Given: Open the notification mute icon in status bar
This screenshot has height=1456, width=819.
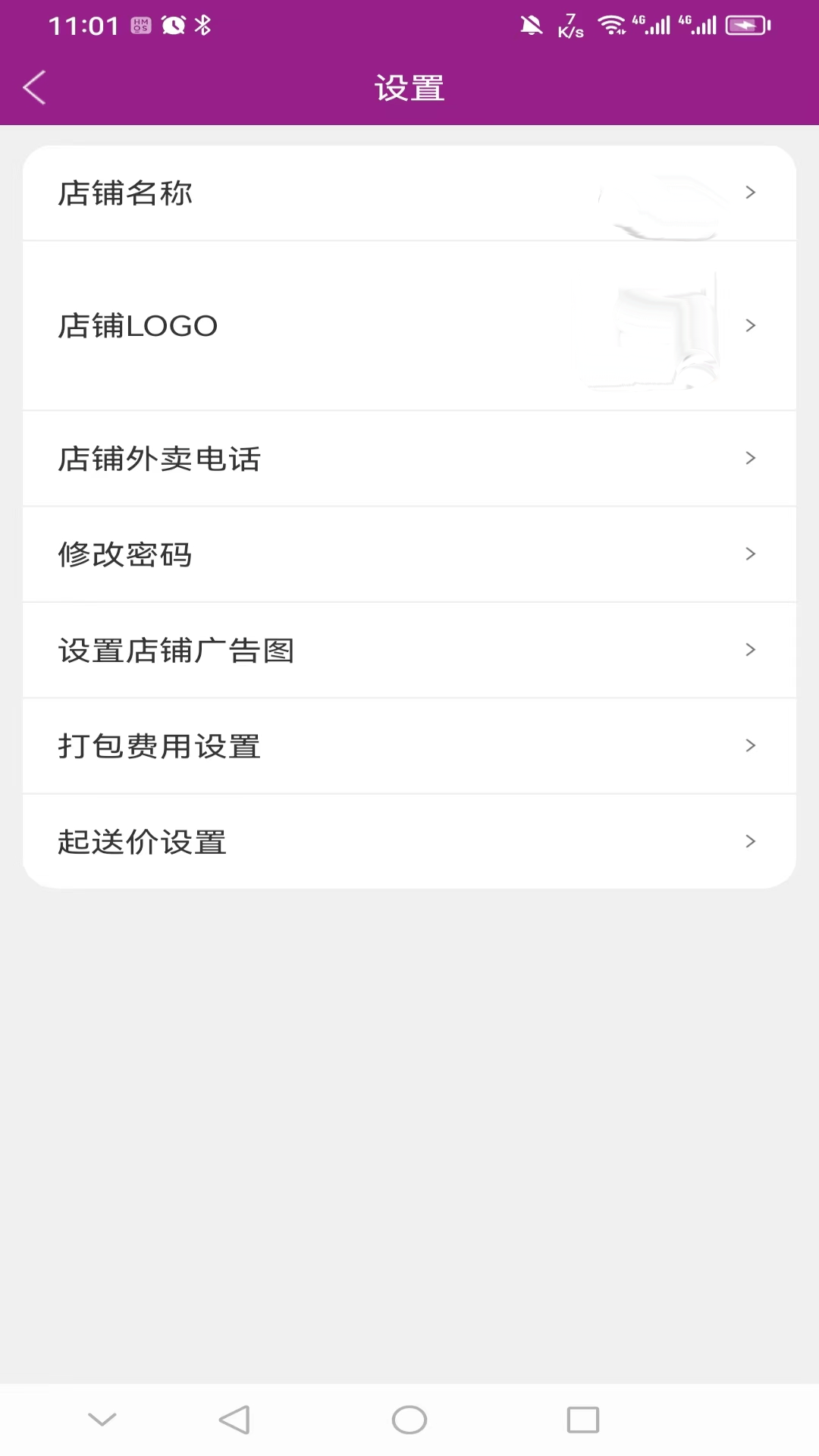Looking at the screenshot, I should pos(529,24).
